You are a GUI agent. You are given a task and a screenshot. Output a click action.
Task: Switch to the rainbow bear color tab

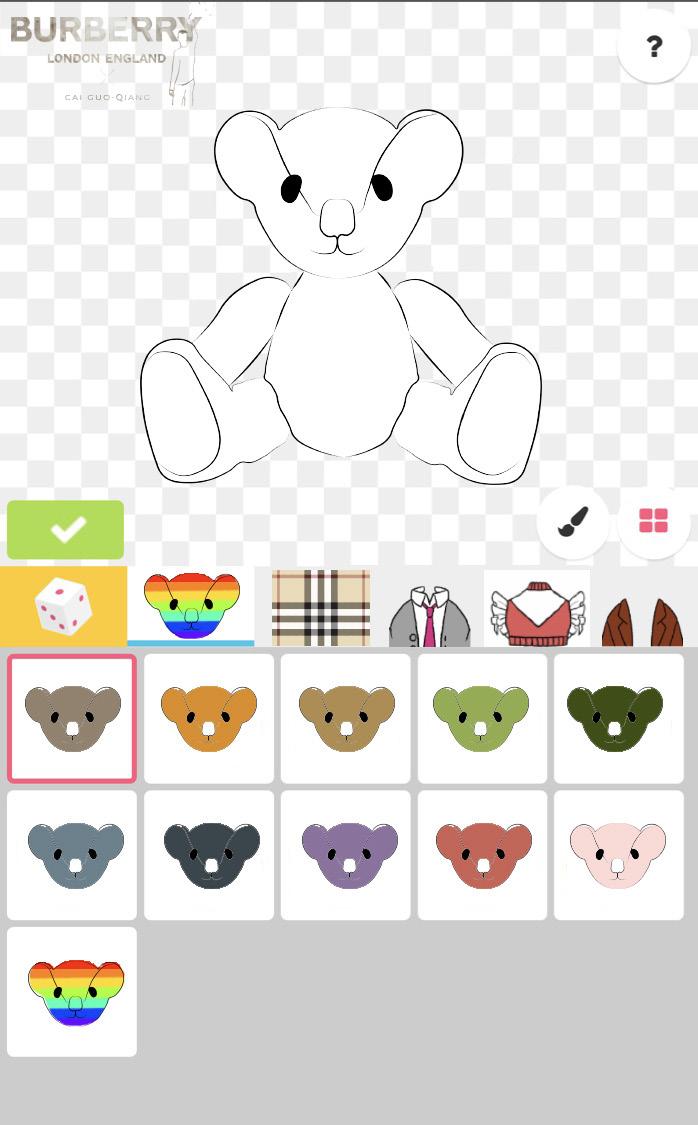pyautogui.click(x=191, y=606)
